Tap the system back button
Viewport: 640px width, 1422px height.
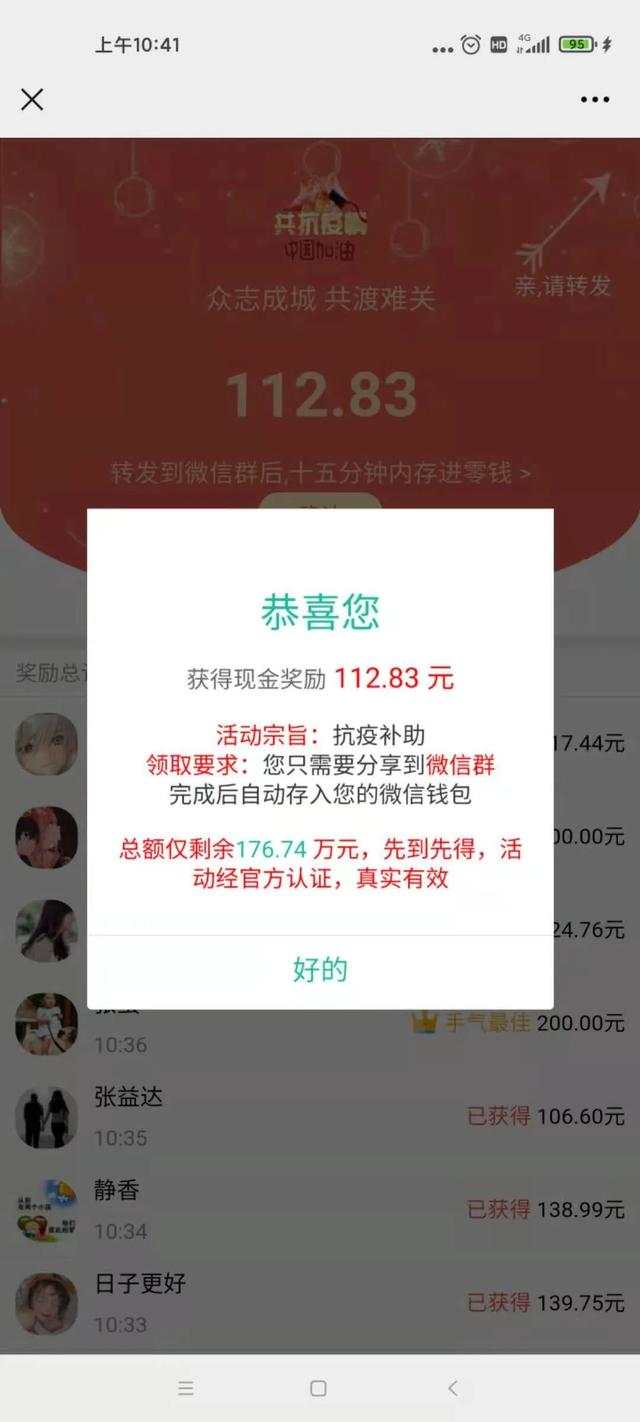453,1388
